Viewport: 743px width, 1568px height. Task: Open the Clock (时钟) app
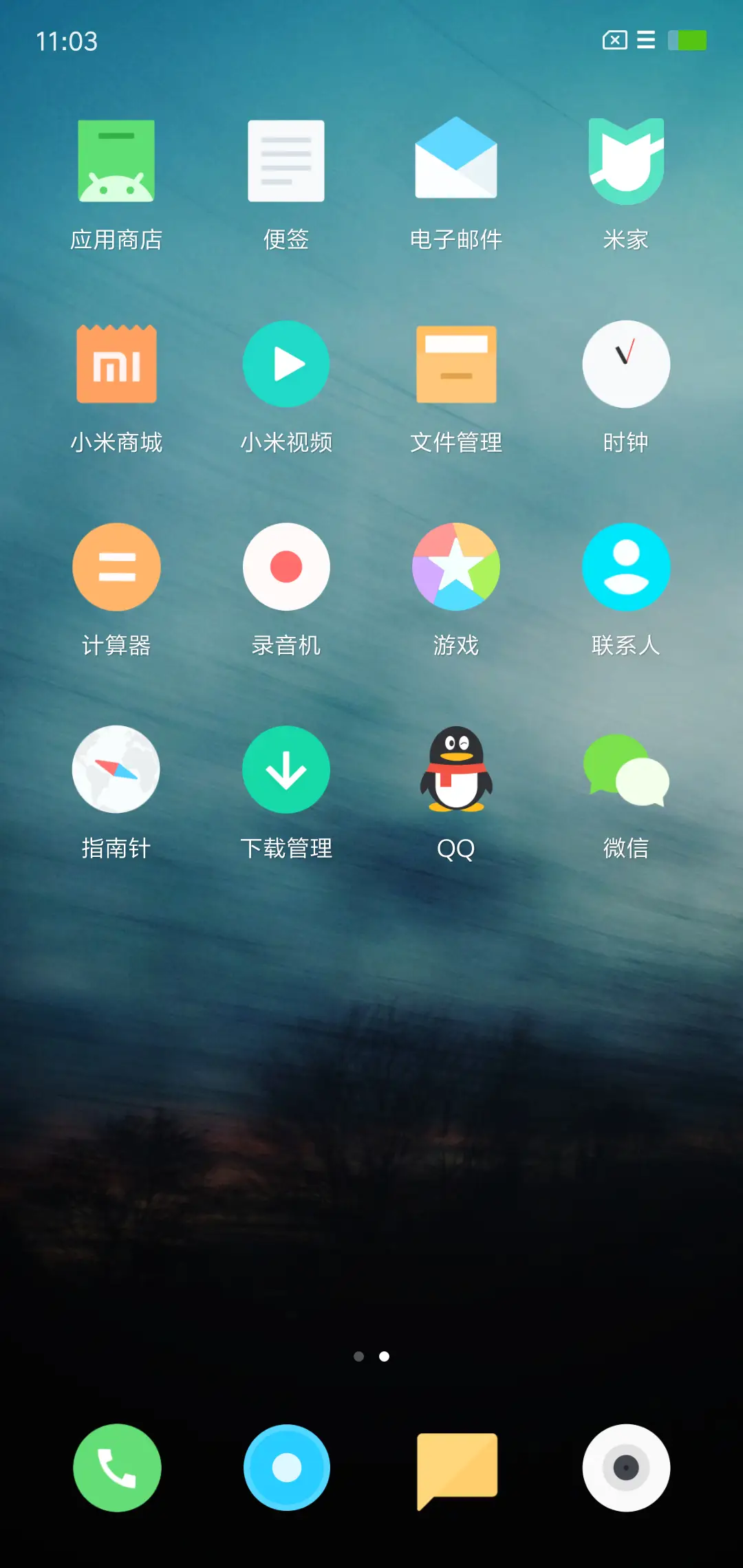pos(626,364)
